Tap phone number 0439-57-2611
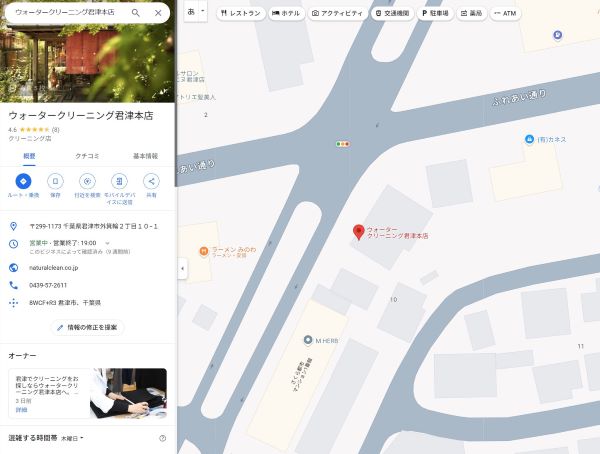The image size is (600, 454). (x=49, y=285)
